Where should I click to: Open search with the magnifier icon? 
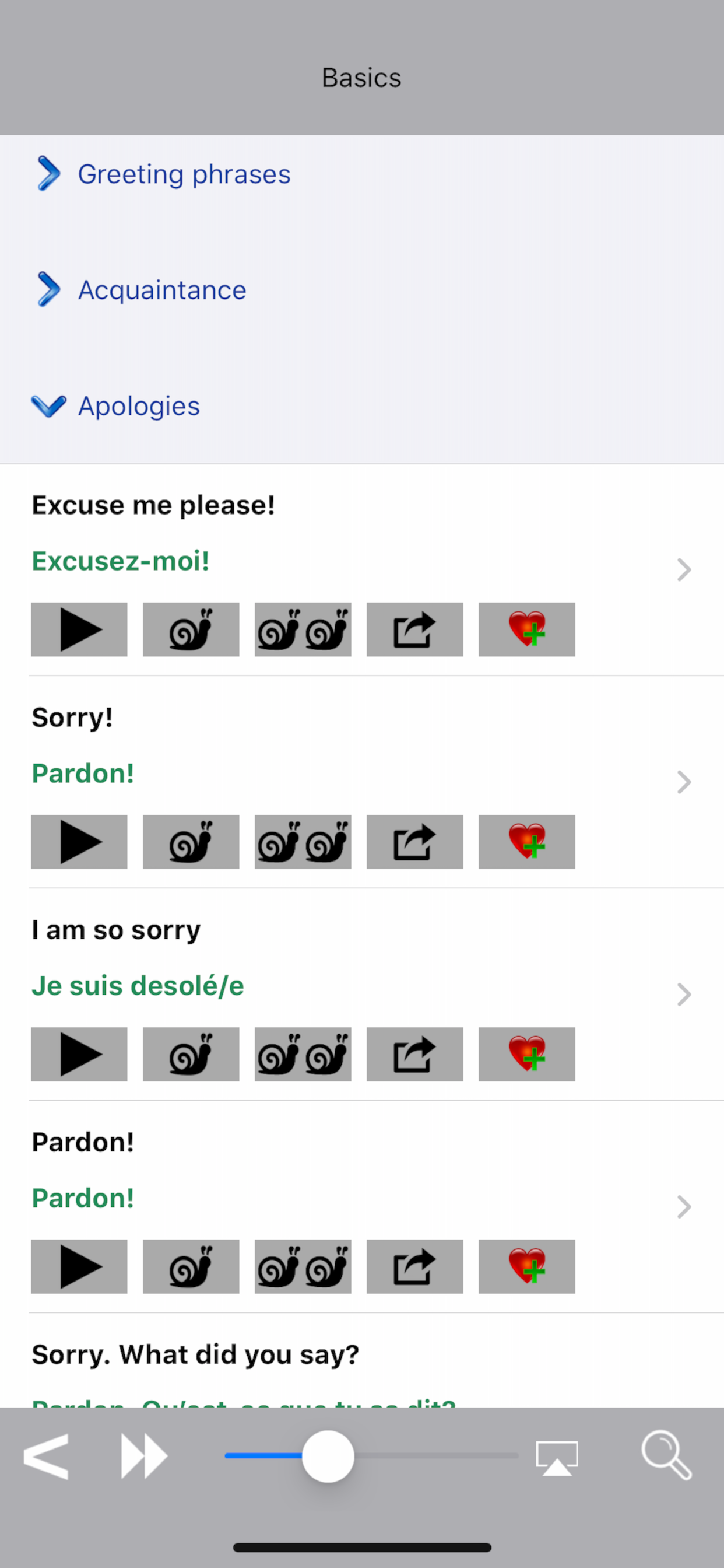666,1455
